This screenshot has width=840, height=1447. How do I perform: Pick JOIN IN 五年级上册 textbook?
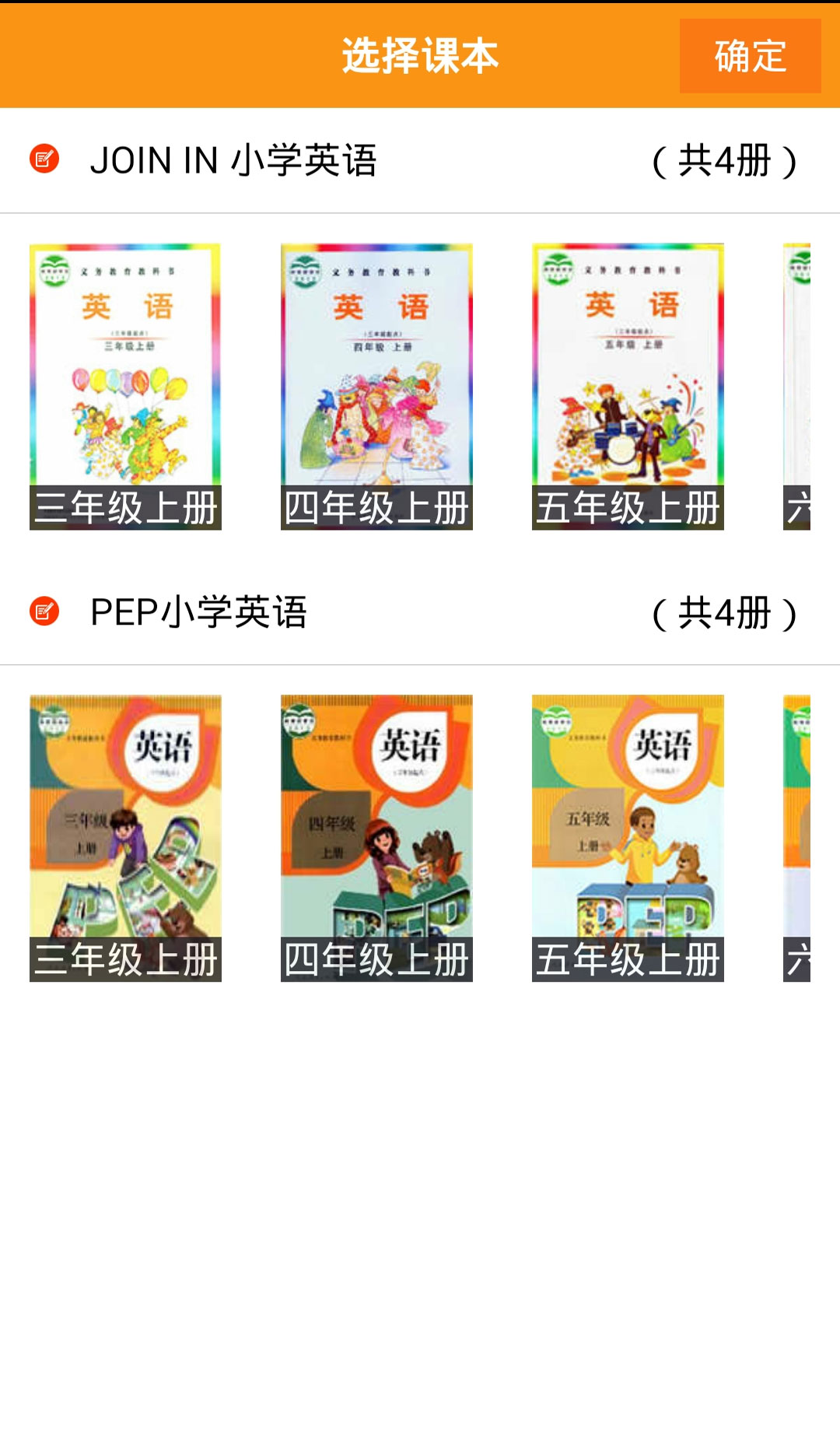coord(628,387)
